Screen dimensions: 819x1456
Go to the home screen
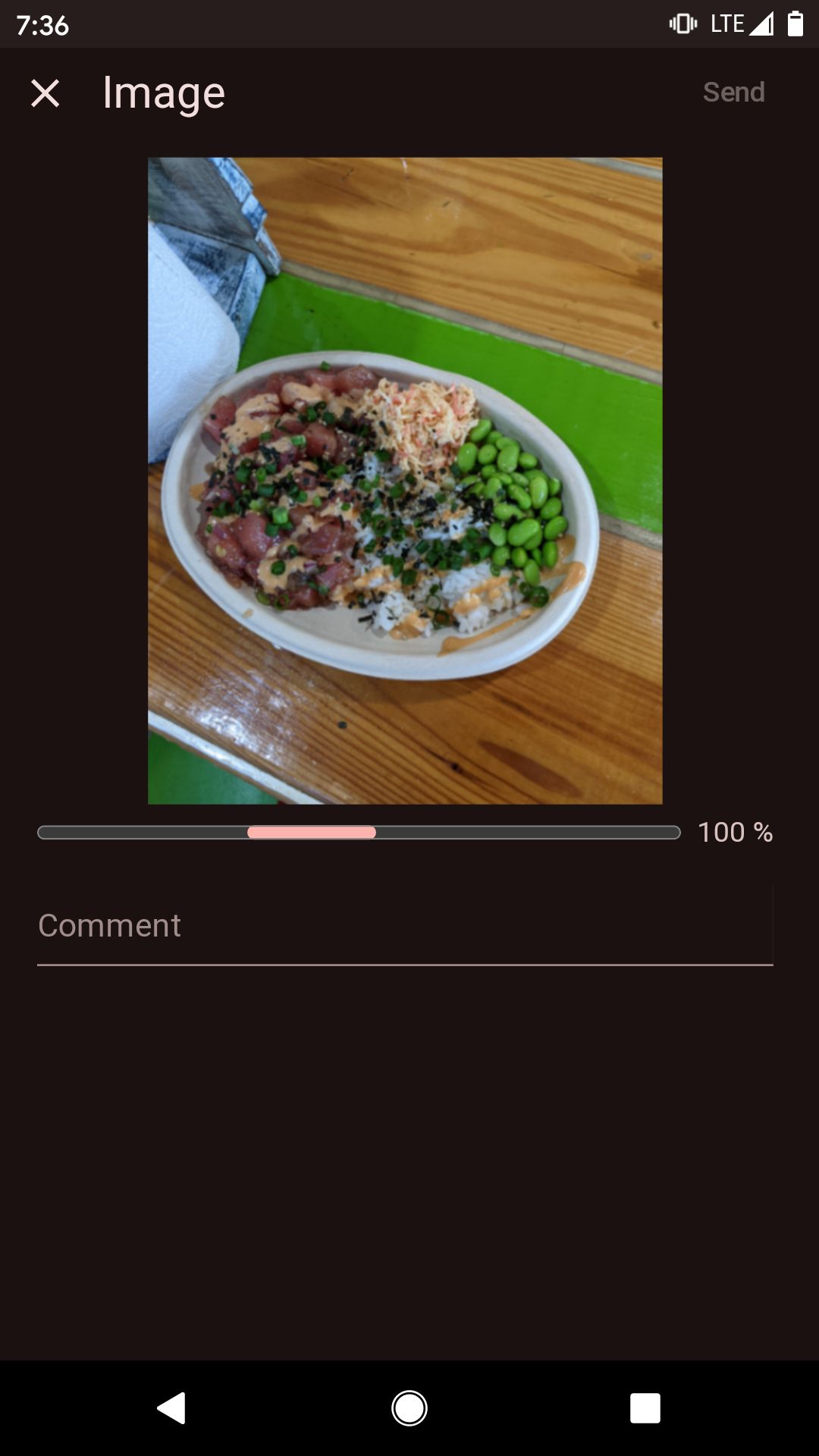[409, 1408]
